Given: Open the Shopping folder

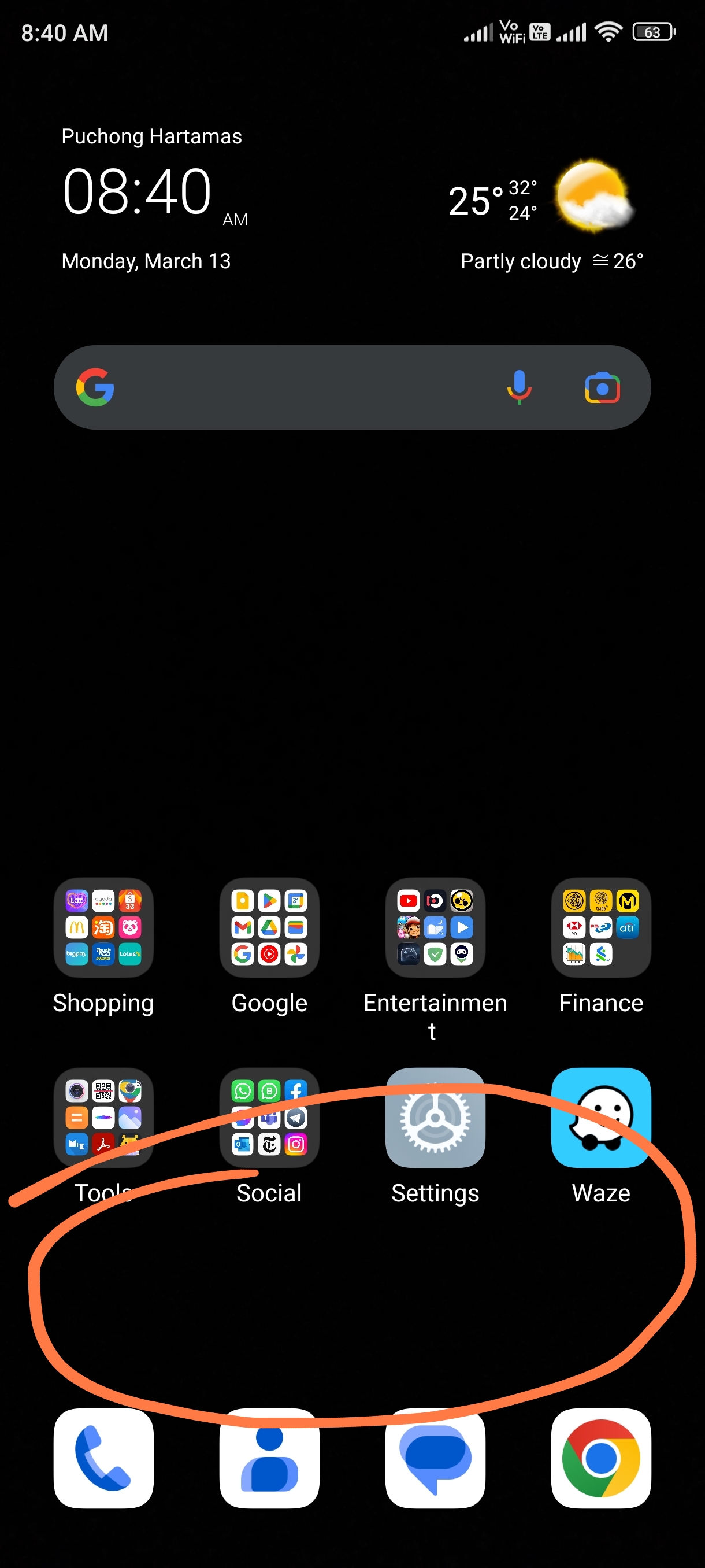Looking at the screenshot, I should [103, 927].
